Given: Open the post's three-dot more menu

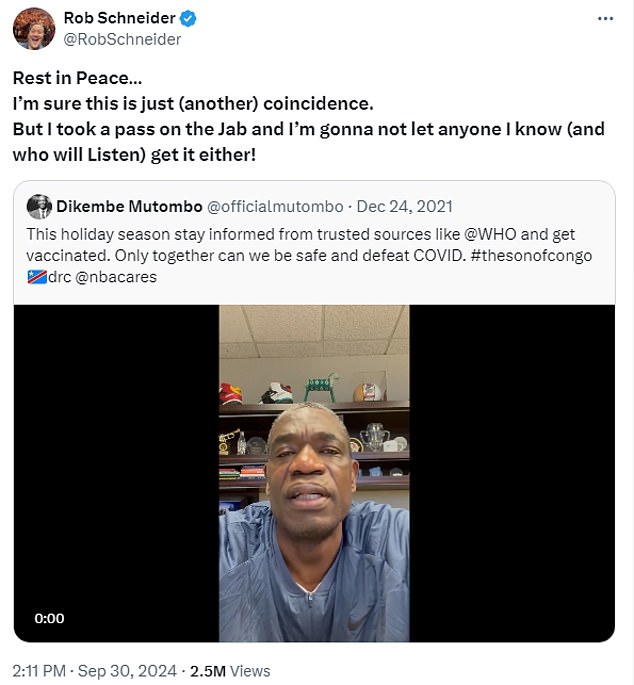Looking at the screenshot, I should (606, 19).
